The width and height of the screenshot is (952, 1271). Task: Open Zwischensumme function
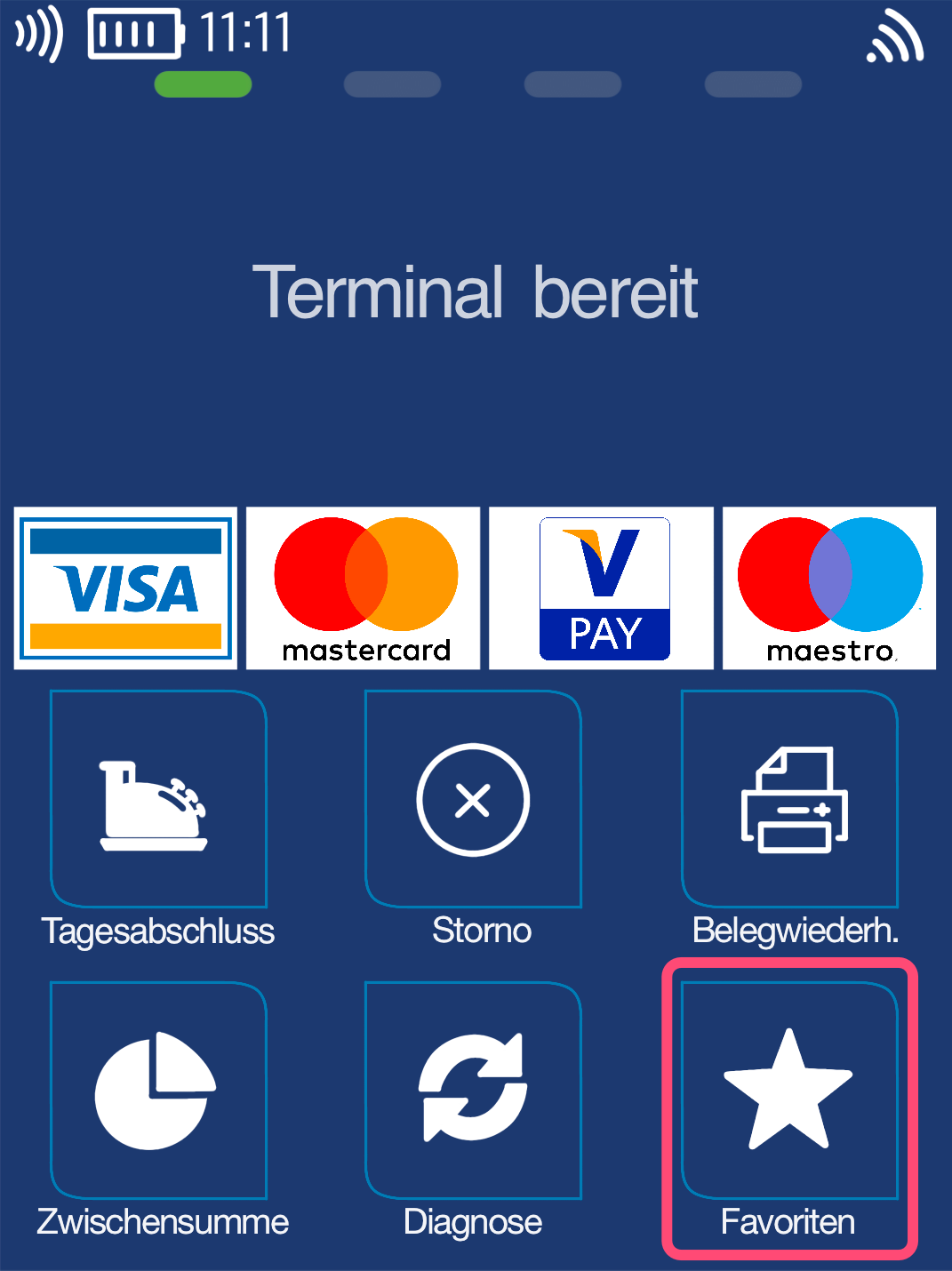(158, 1091)
